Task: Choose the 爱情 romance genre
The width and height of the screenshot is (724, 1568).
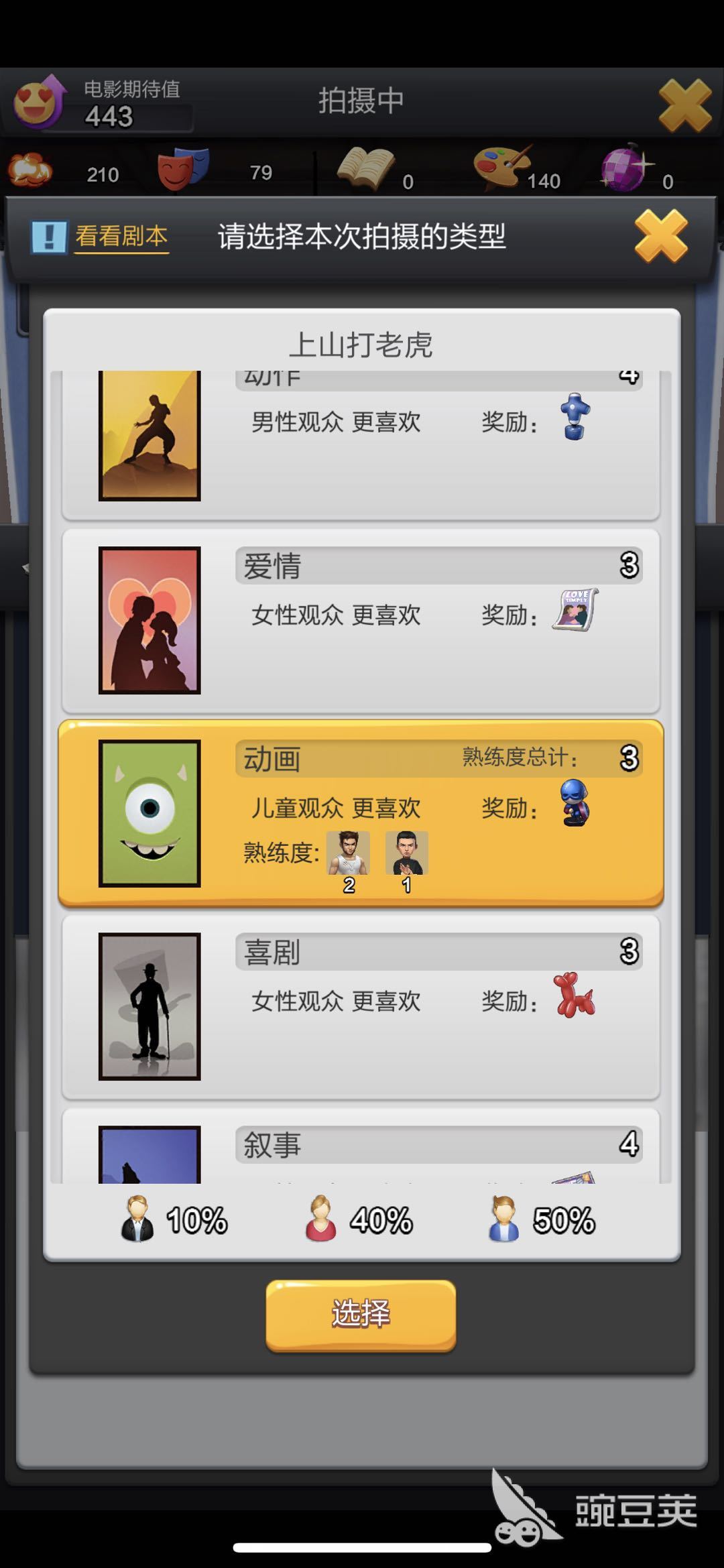Action: point(361,621)
